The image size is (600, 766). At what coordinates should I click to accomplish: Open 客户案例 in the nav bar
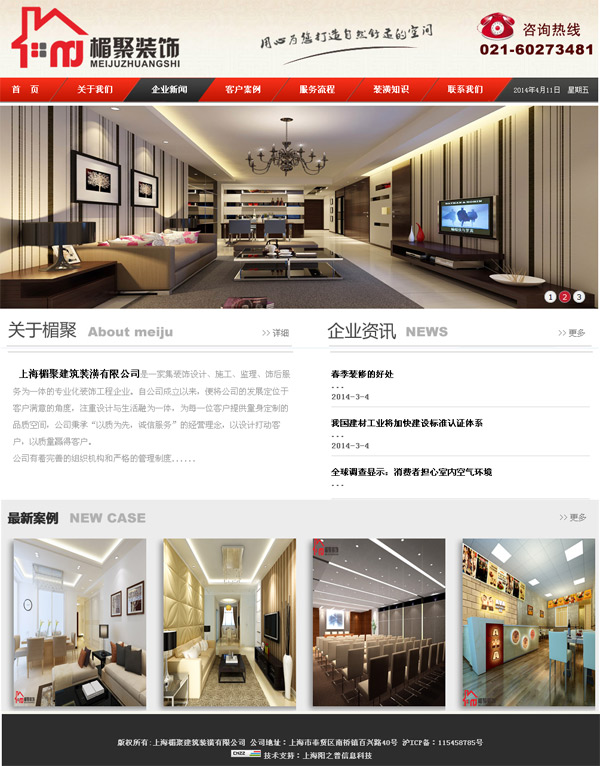(x=243, y=90)
